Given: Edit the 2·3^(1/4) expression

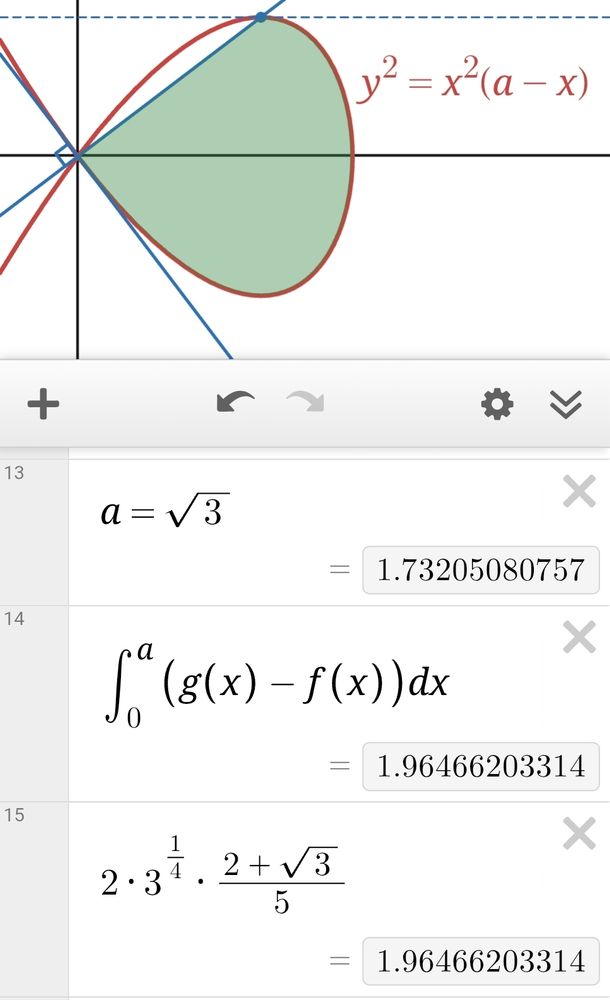Looking at the screenshot, I should pos(222,875).
